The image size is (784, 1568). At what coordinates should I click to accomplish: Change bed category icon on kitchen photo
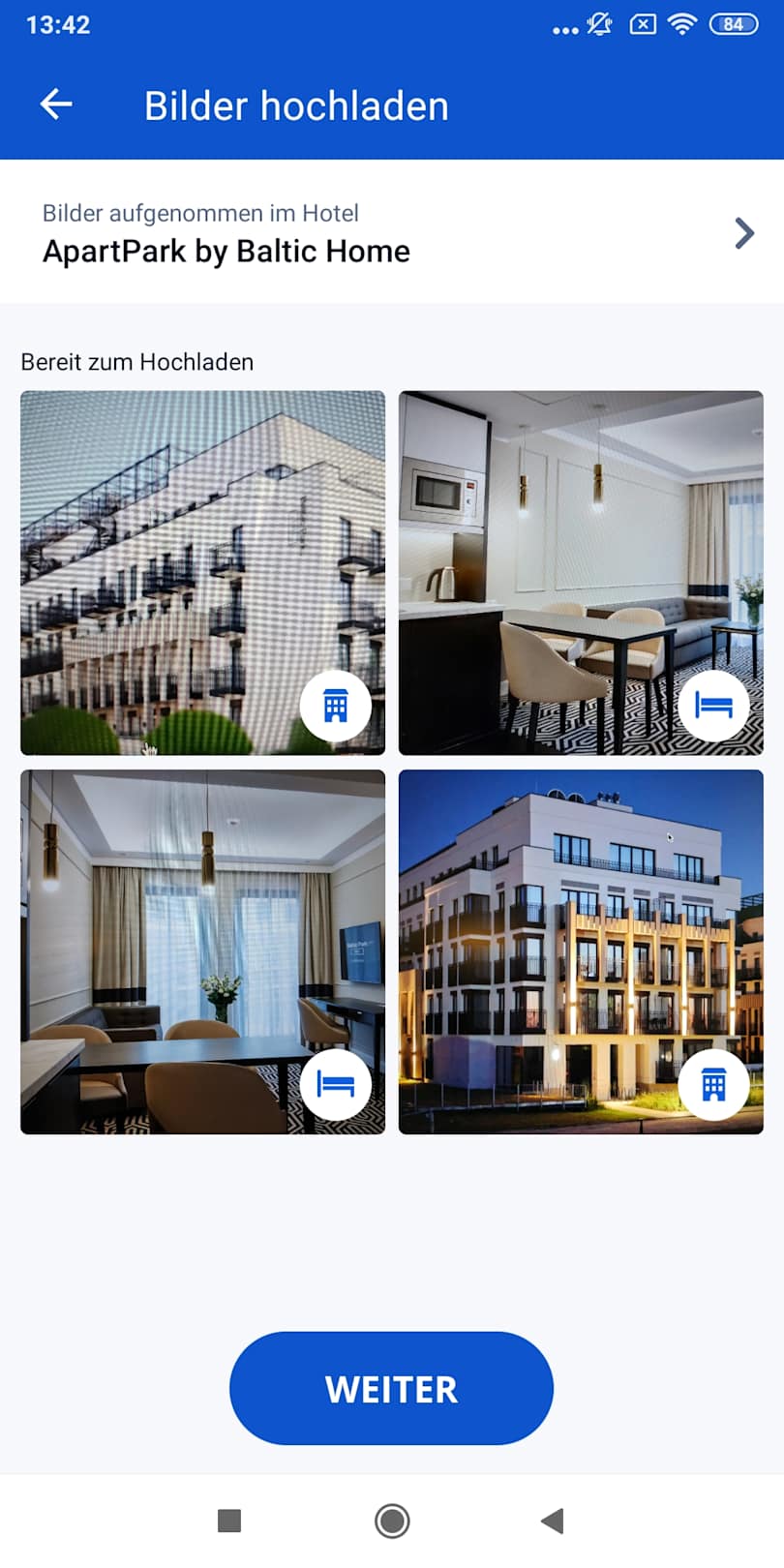point(713,707)
